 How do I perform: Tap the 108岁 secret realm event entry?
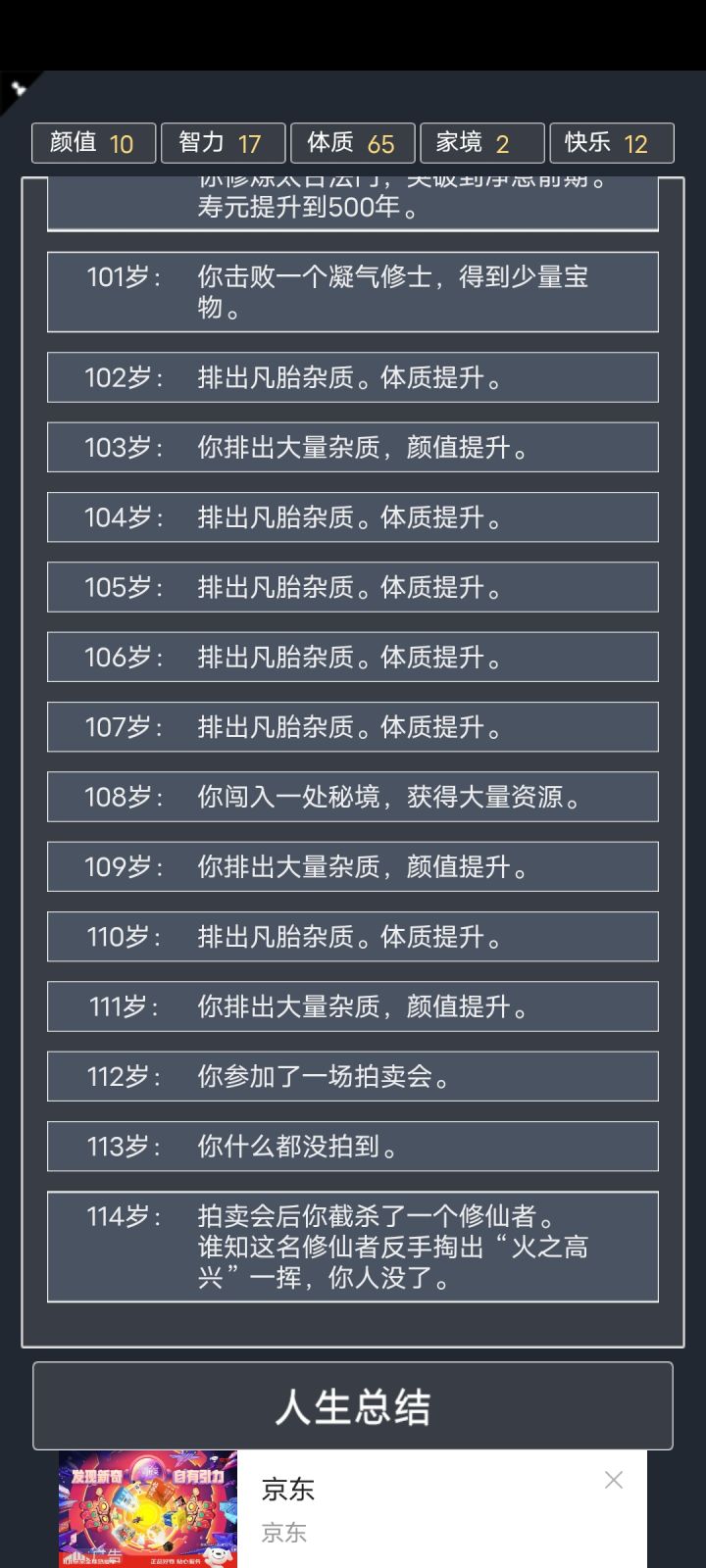[352, 797]
